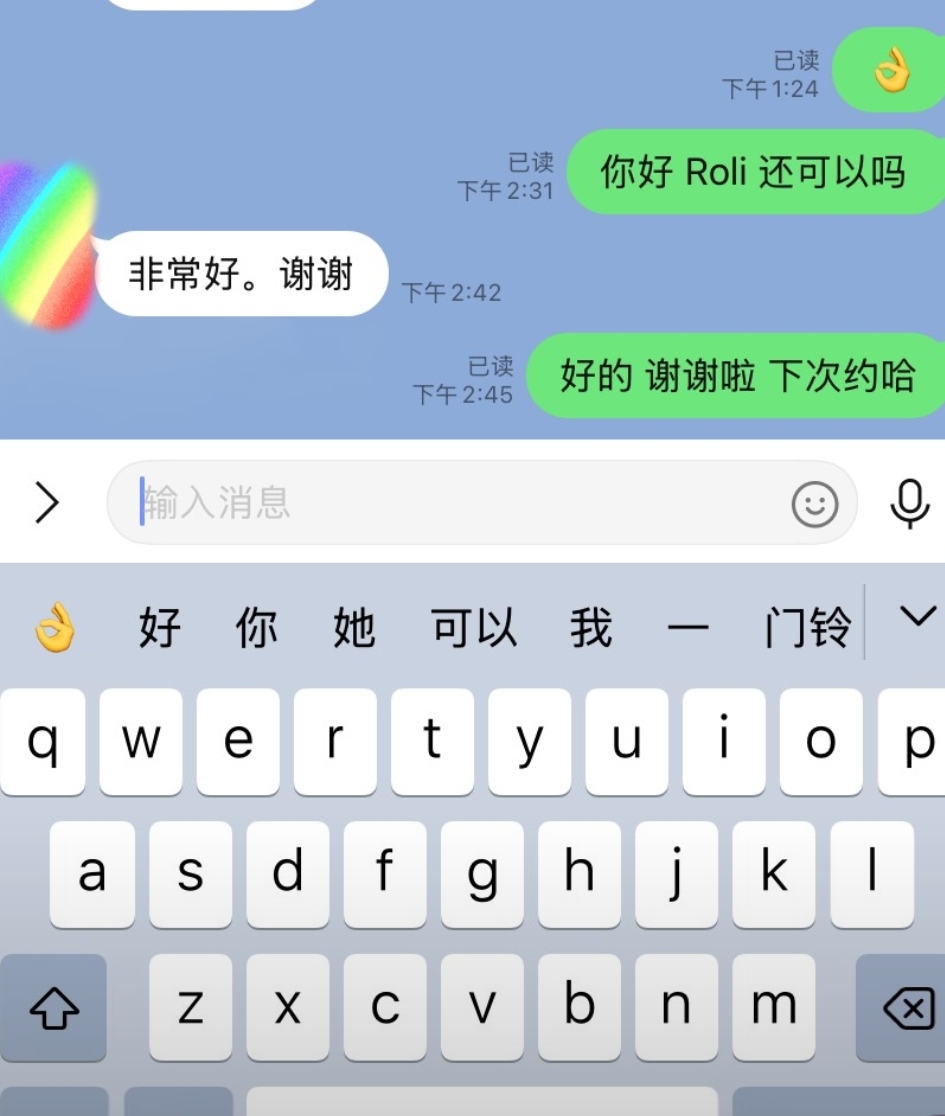This screenshot has height=1116, width=945.
Task: Expand the attachment options chevron
Action: tap(47, 503)
